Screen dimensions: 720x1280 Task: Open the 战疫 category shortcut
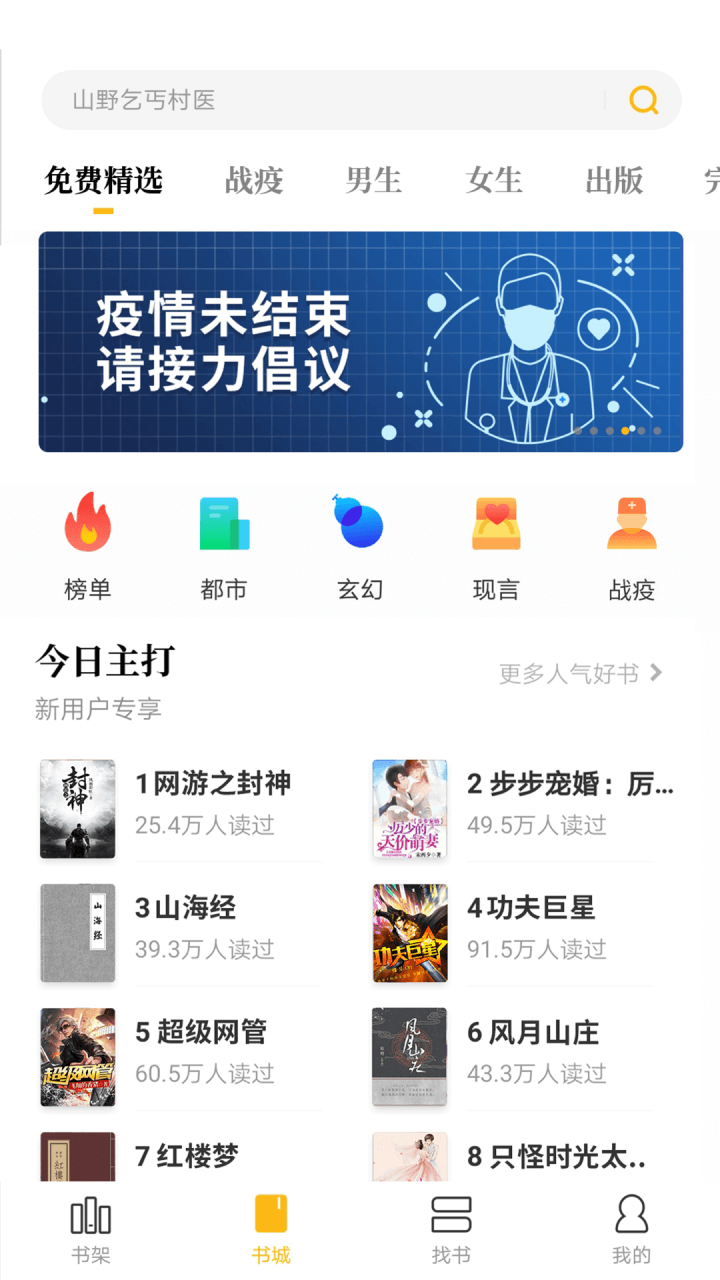[x=632, y=547]
